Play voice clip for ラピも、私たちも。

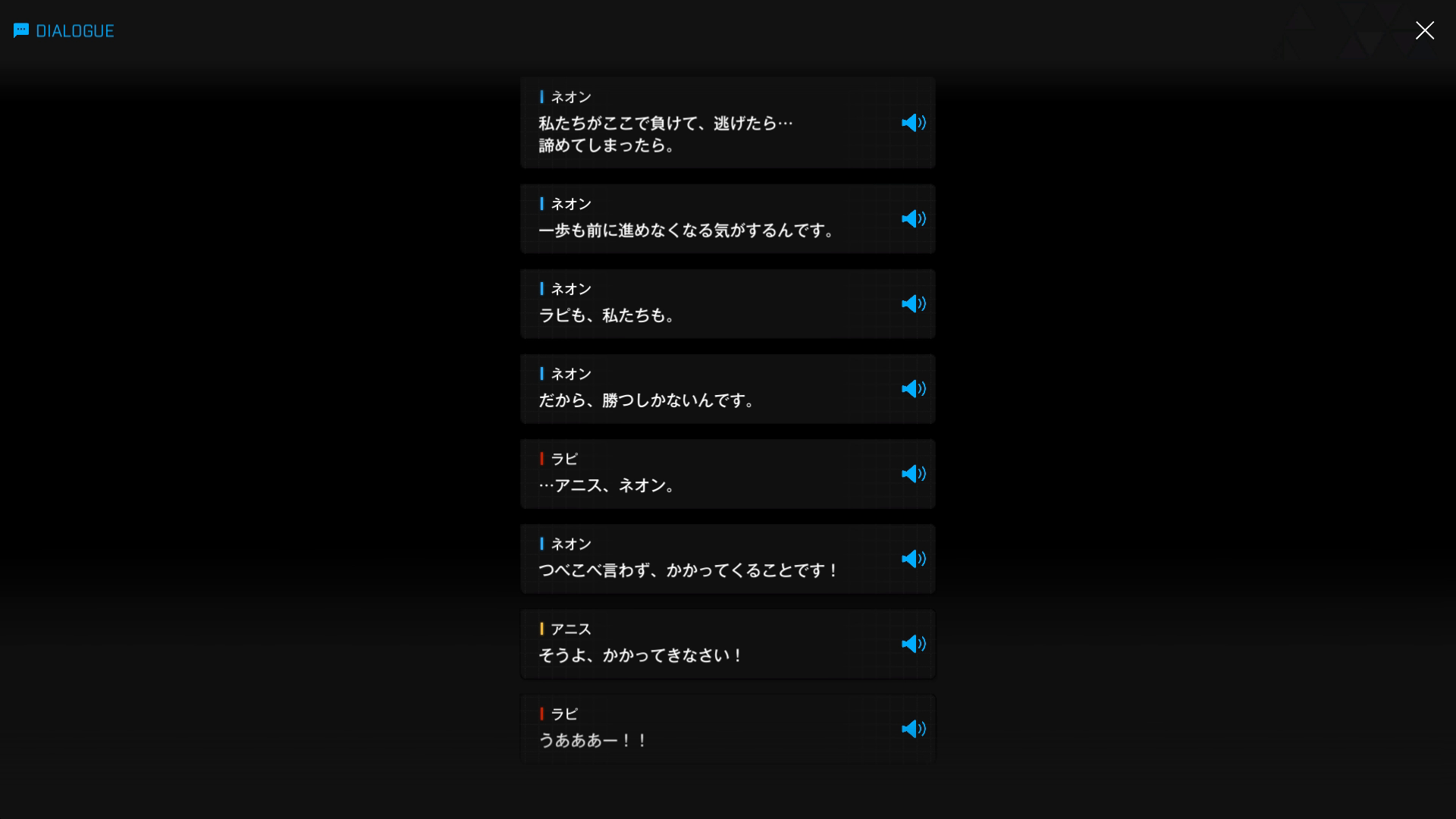pos(913,304)
